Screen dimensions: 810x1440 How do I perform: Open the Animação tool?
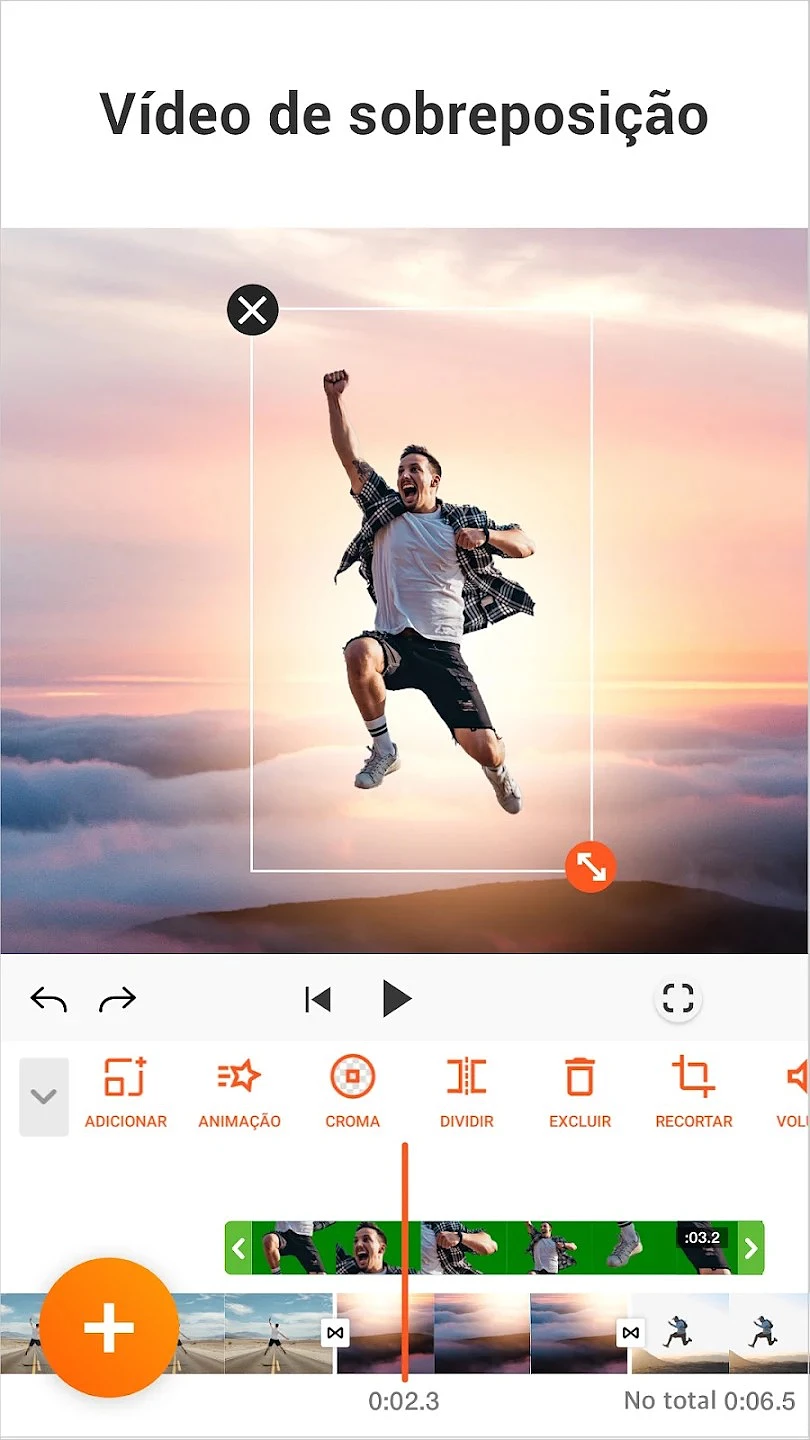pyautogui.click(x=239, y=1093)
